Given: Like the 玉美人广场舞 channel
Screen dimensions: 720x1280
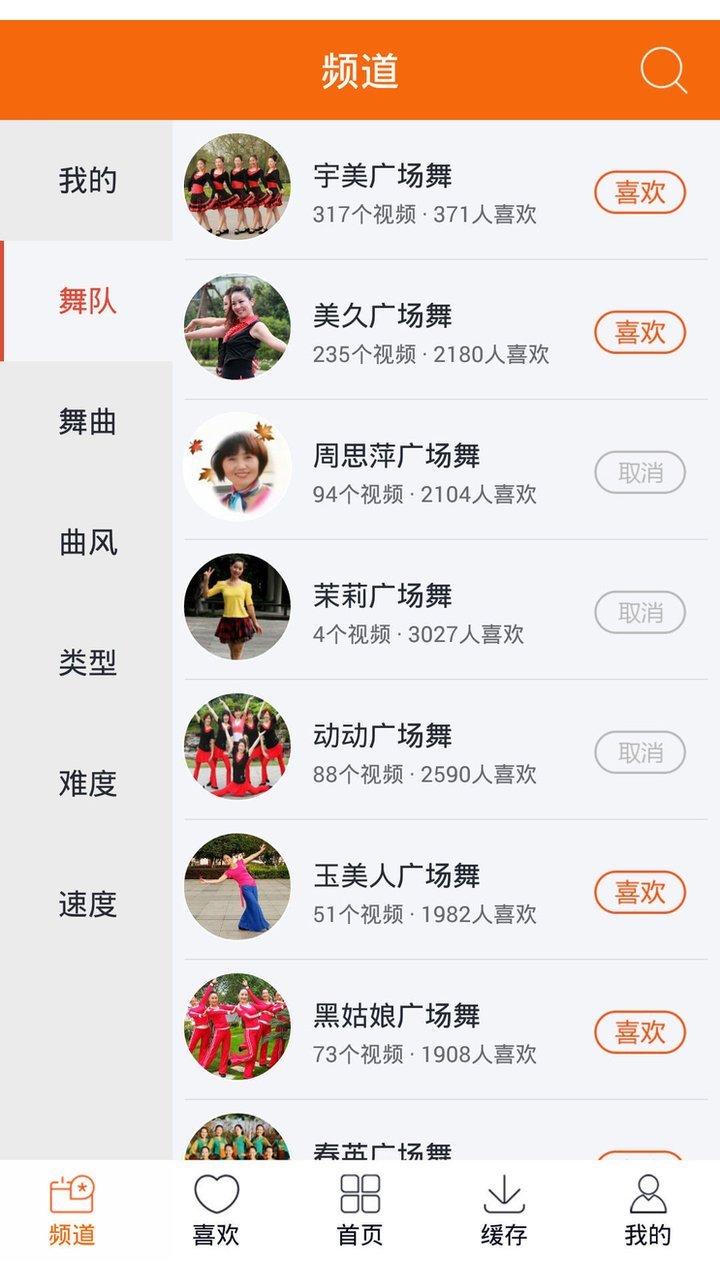Looking at the screenshot, I should (639, 892).
